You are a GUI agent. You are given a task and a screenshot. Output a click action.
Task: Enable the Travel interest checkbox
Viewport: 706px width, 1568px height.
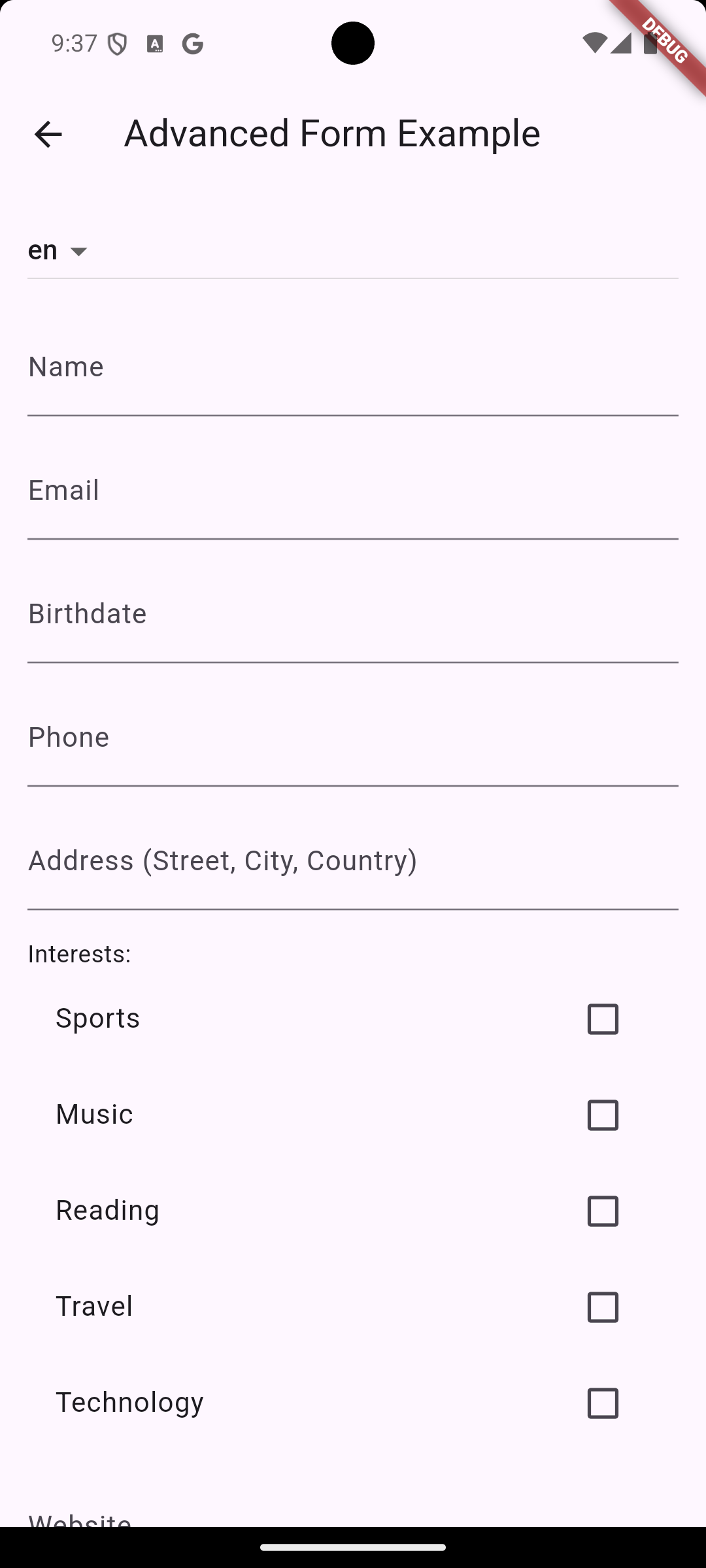pyautogui.click(x=603, y=1307)
